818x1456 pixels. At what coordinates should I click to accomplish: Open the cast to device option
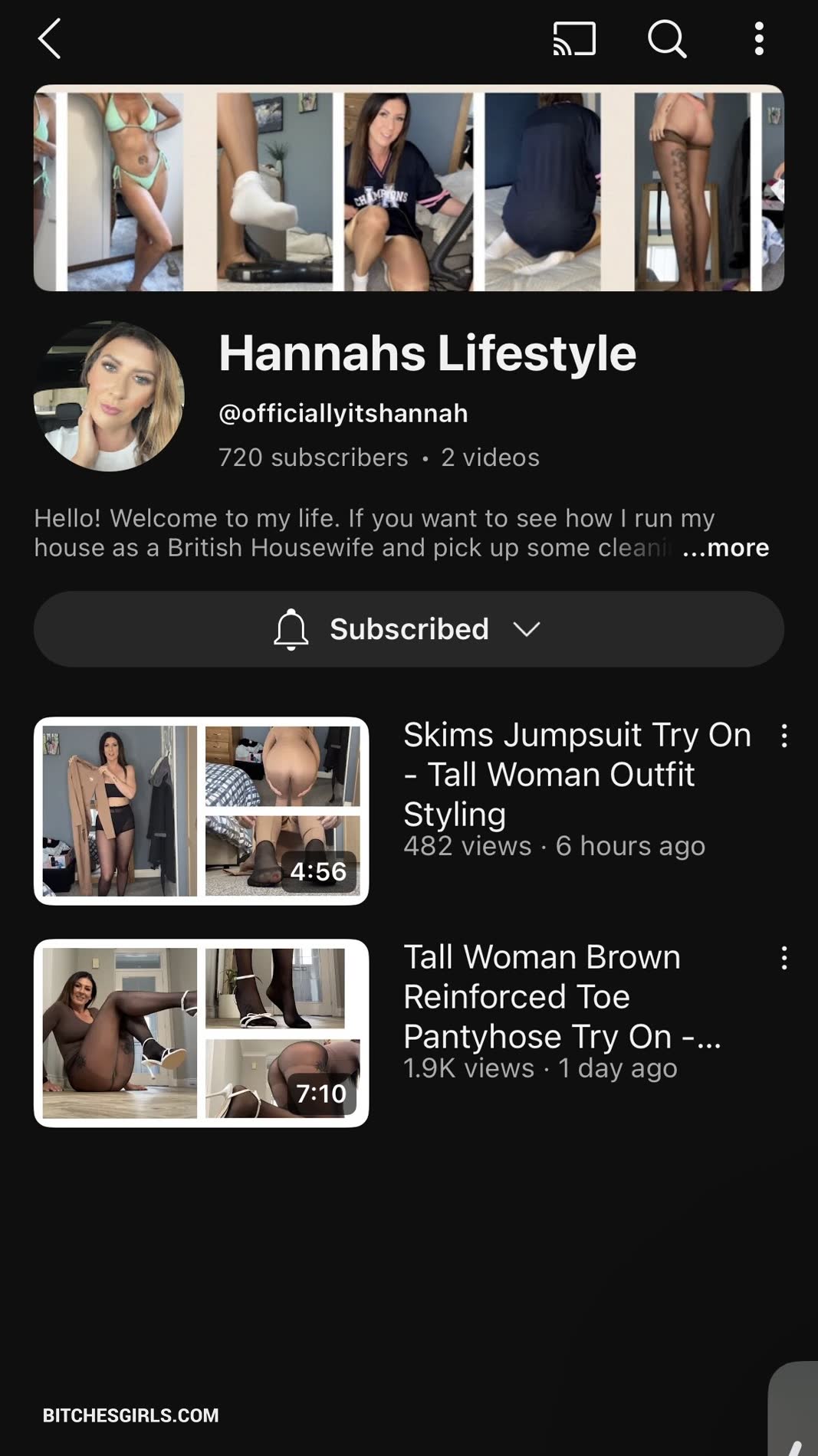pos(574,39)
